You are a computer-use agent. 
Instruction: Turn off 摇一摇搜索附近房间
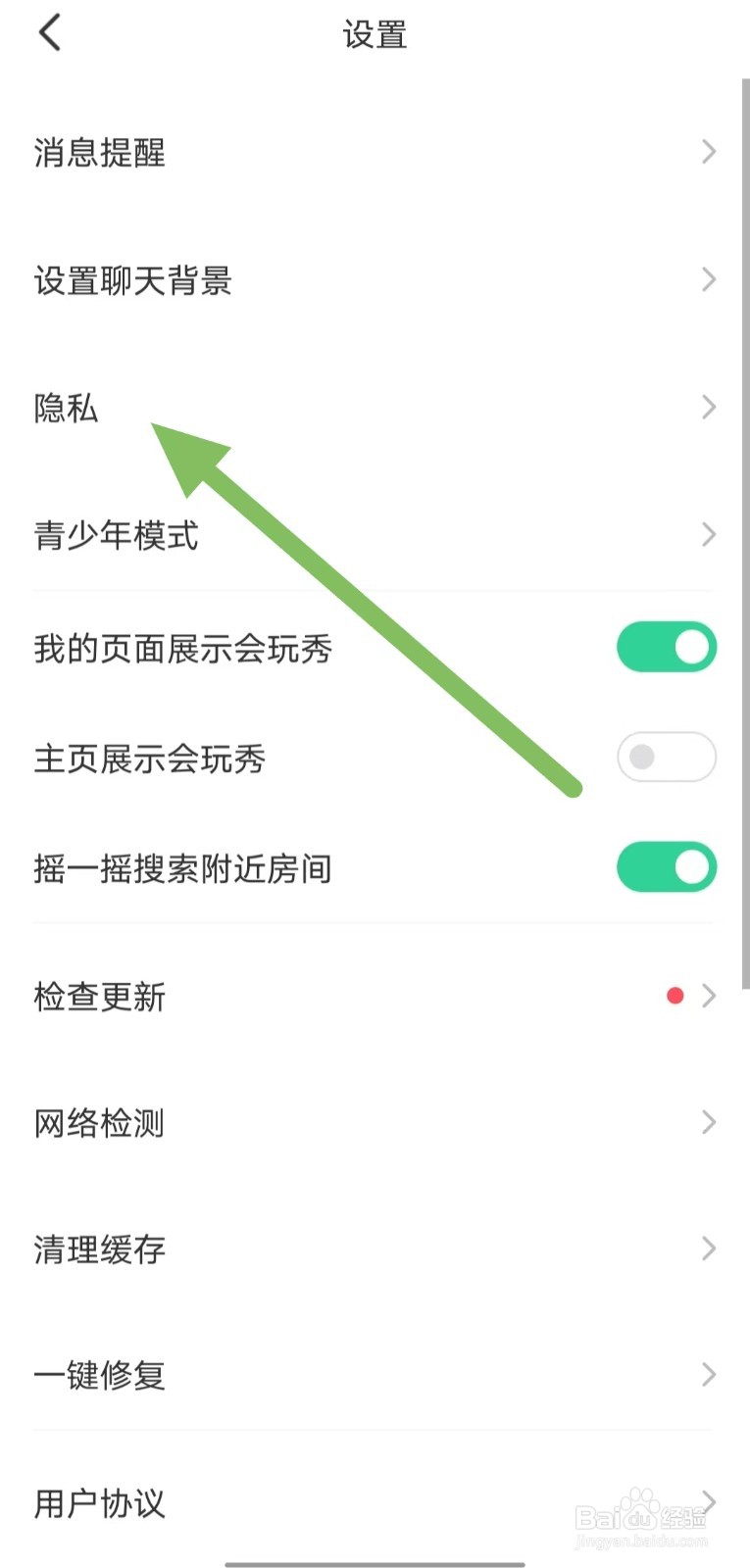pyautogui.click(x=667, y=867)
